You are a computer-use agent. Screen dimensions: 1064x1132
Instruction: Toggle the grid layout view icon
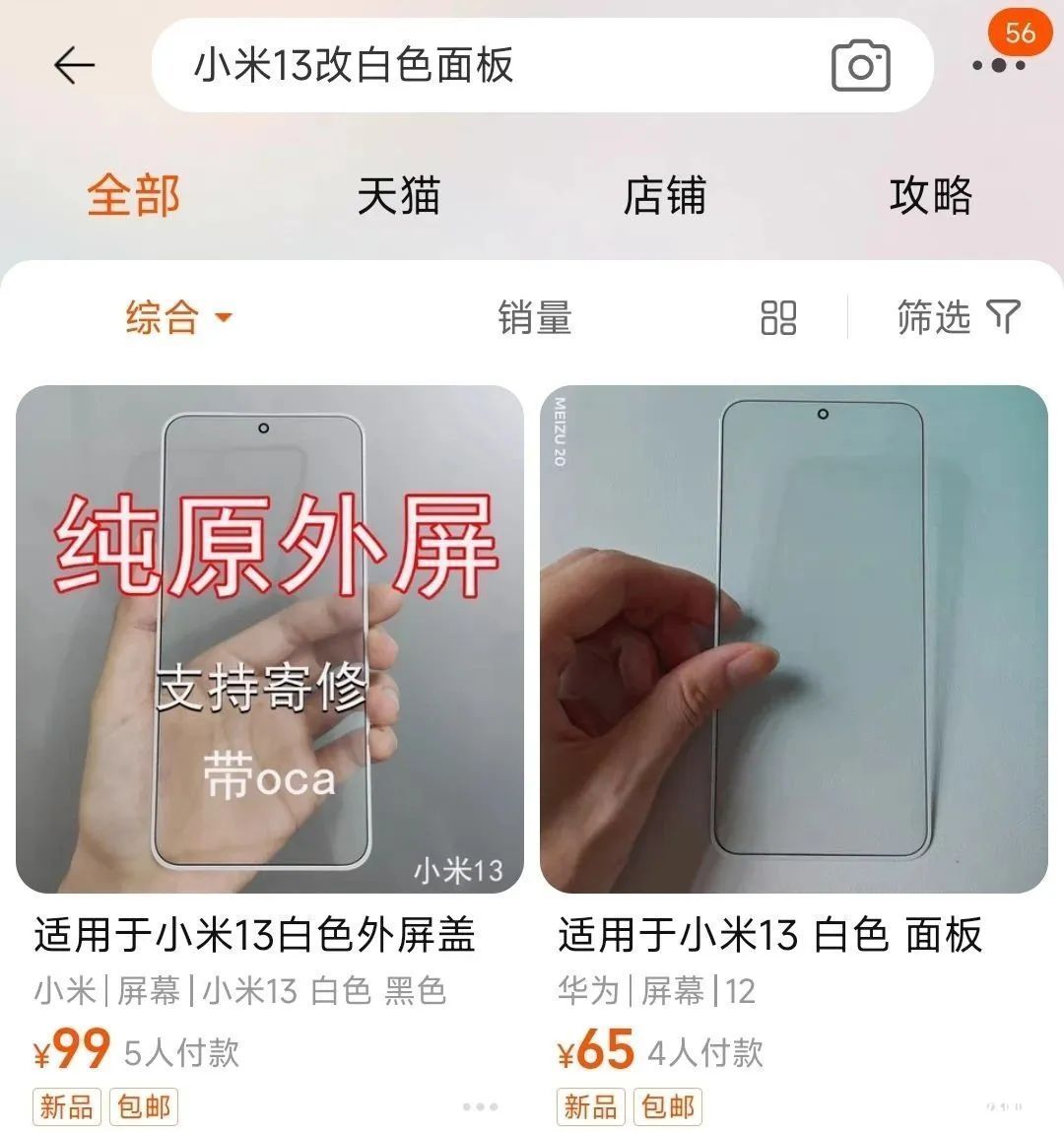(778, 317)
